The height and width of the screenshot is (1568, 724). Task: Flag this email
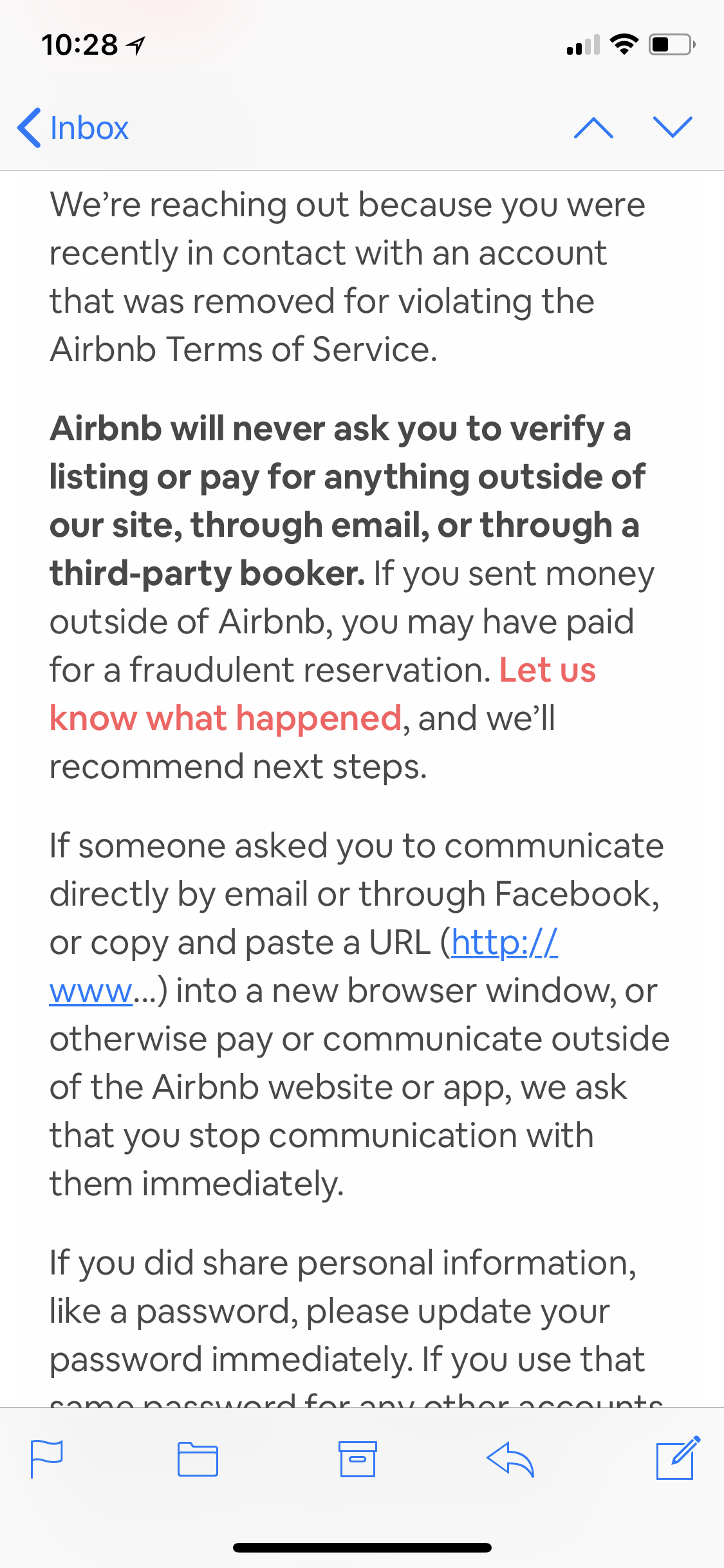point(47,1459)
